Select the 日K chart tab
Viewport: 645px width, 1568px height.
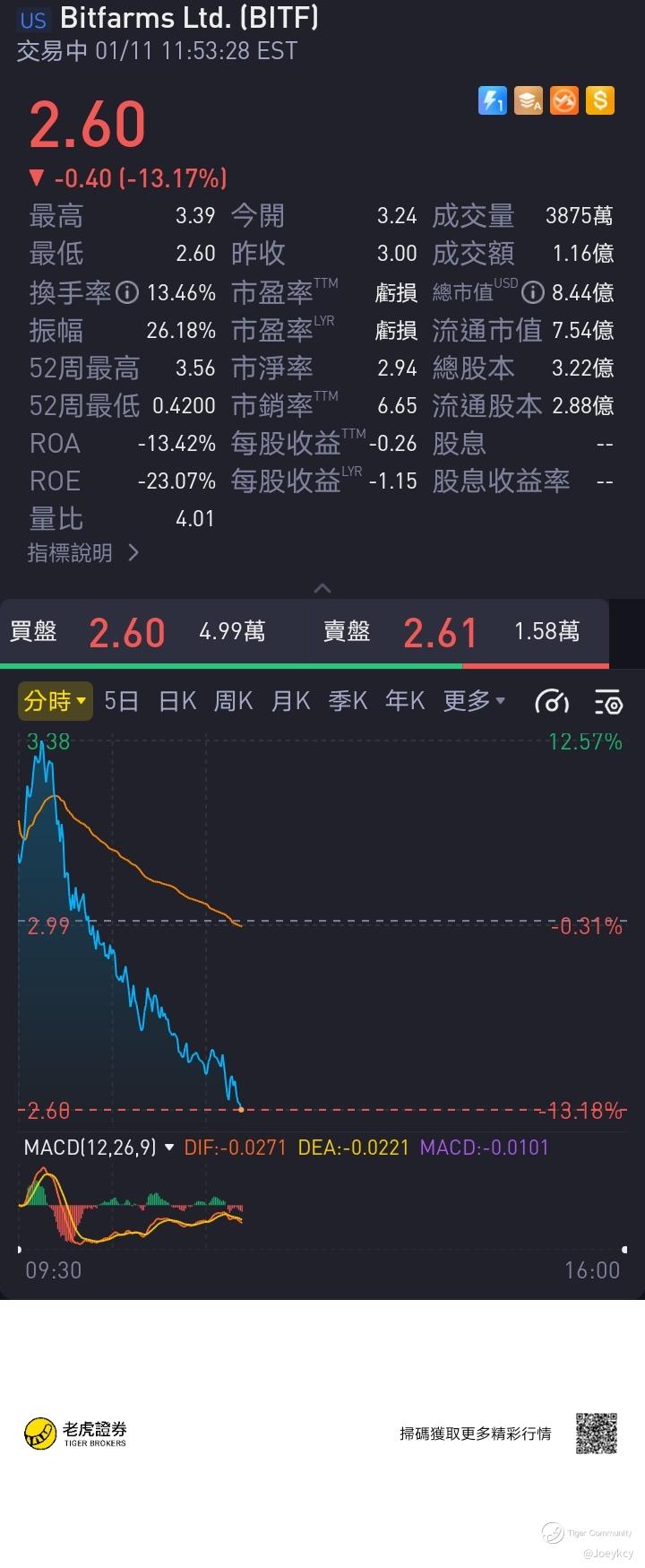coord(177,701)
